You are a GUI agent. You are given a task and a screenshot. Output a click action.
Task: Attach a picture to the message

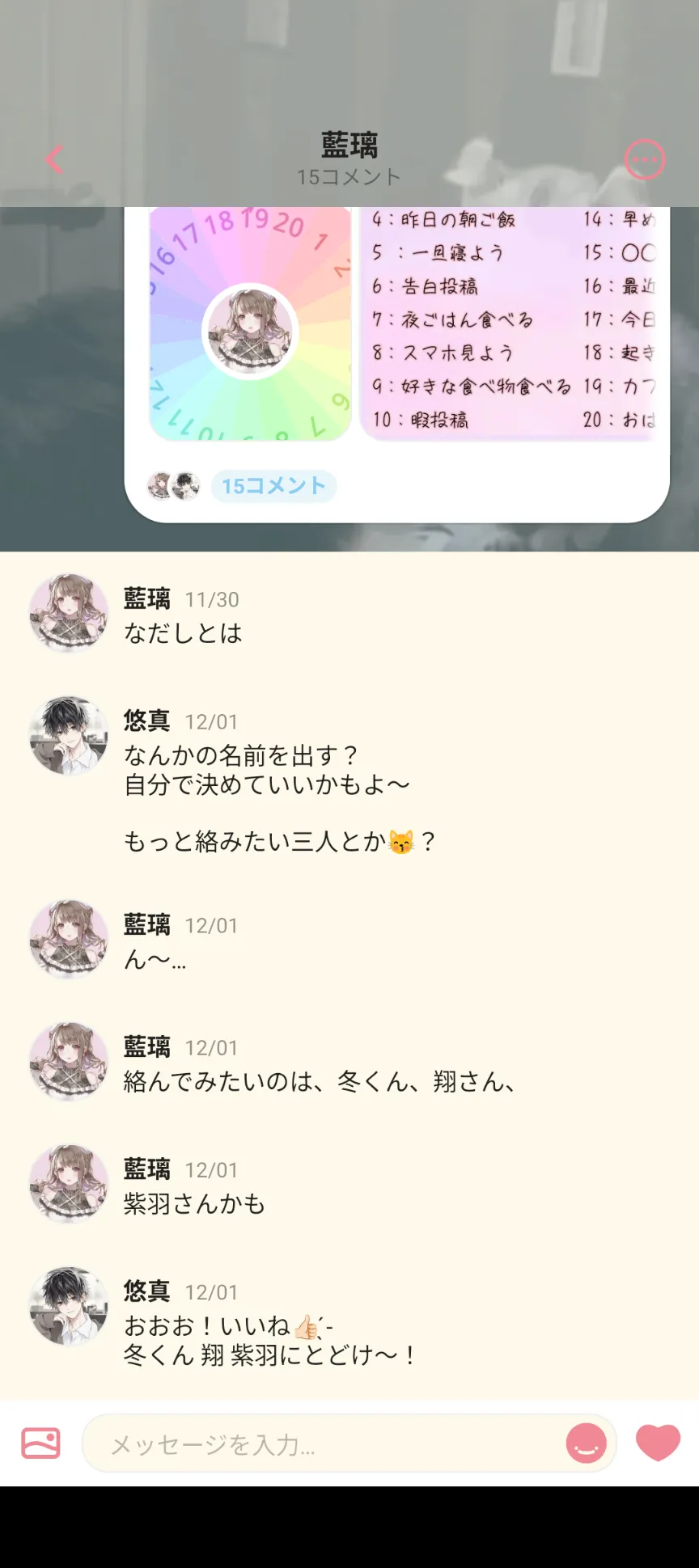pos(40,1443)
